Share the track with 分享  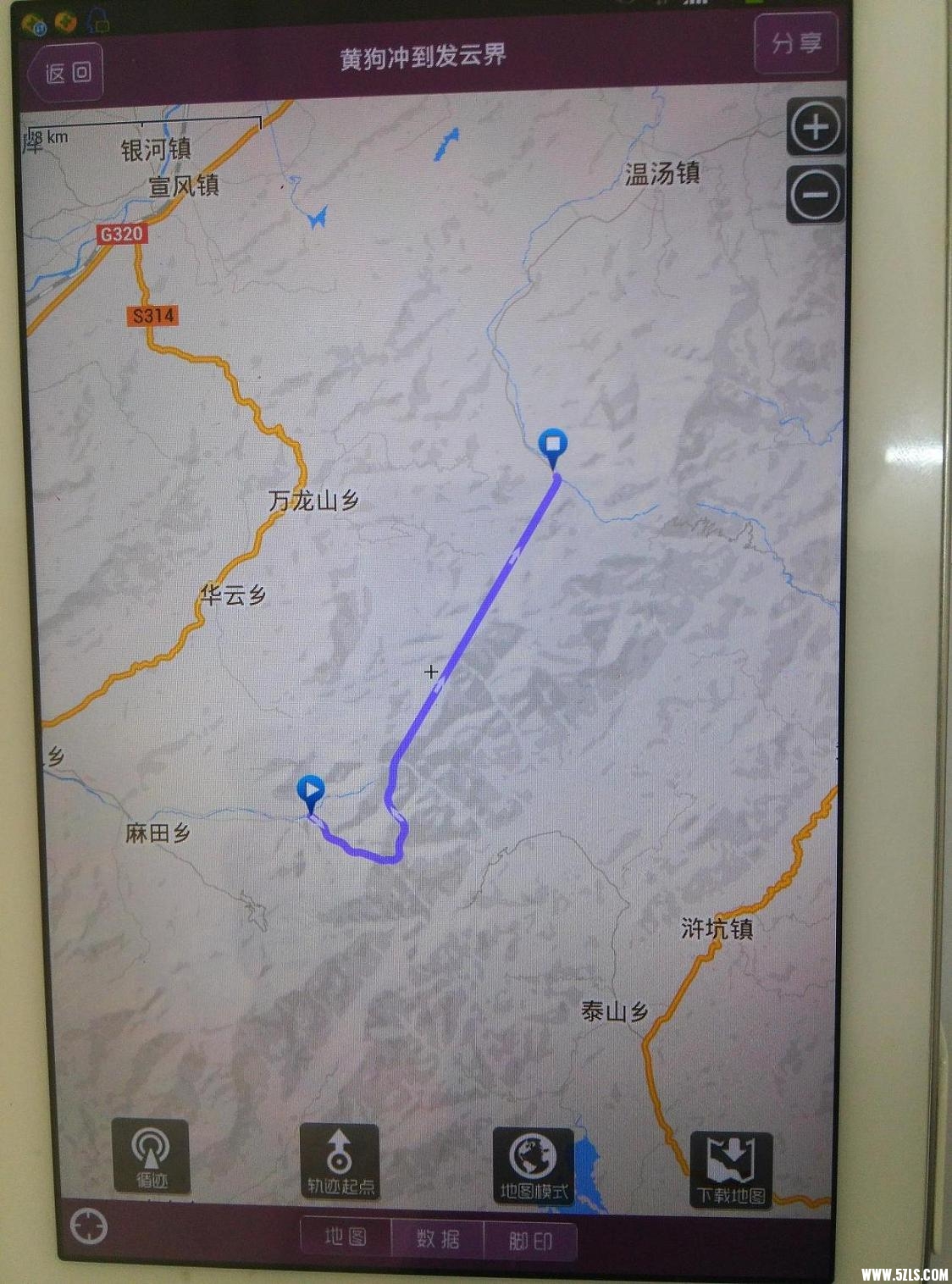[795, 43]
